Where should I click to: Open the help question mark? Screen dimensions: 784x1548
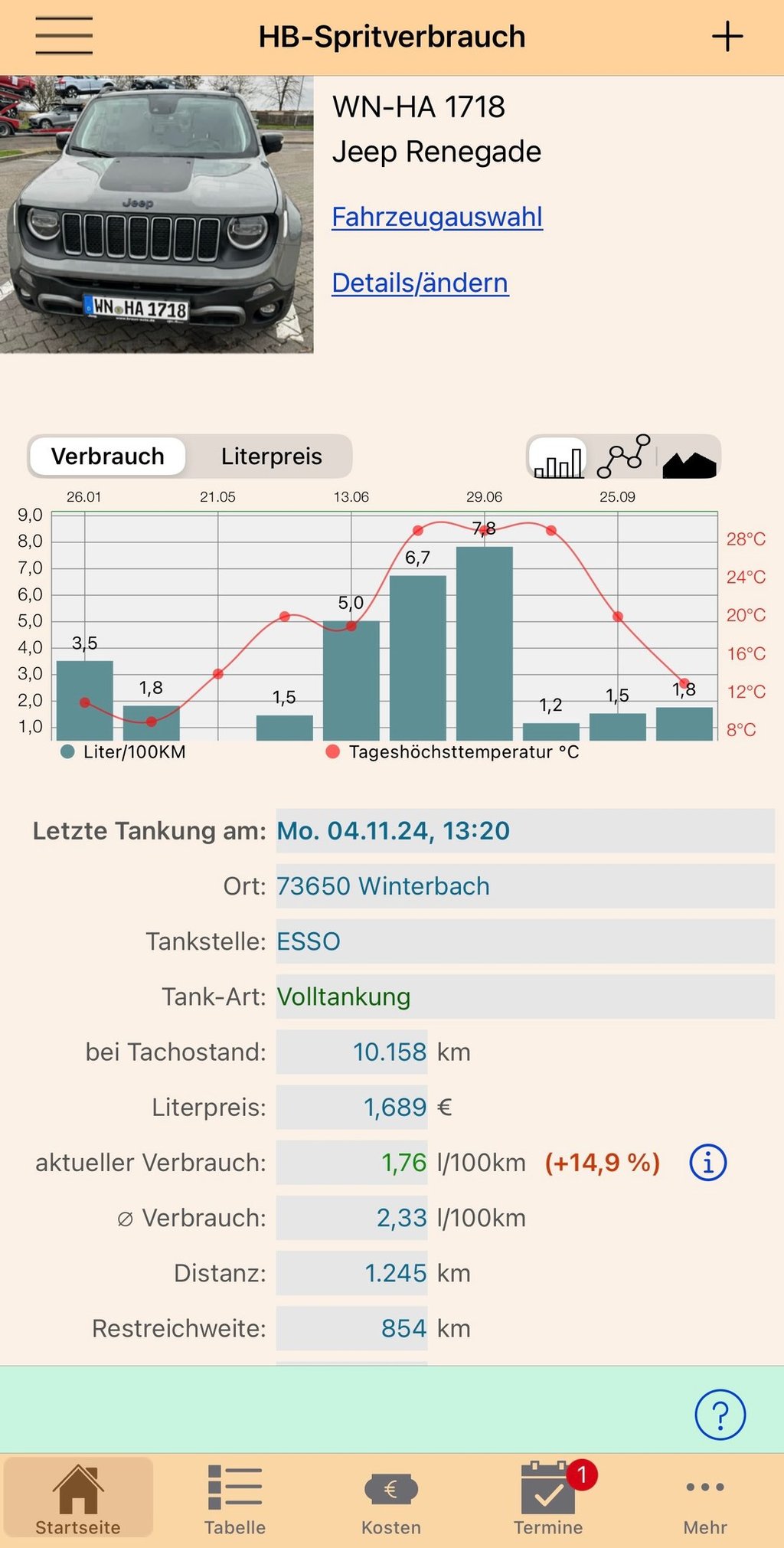tap(720, 1415)
